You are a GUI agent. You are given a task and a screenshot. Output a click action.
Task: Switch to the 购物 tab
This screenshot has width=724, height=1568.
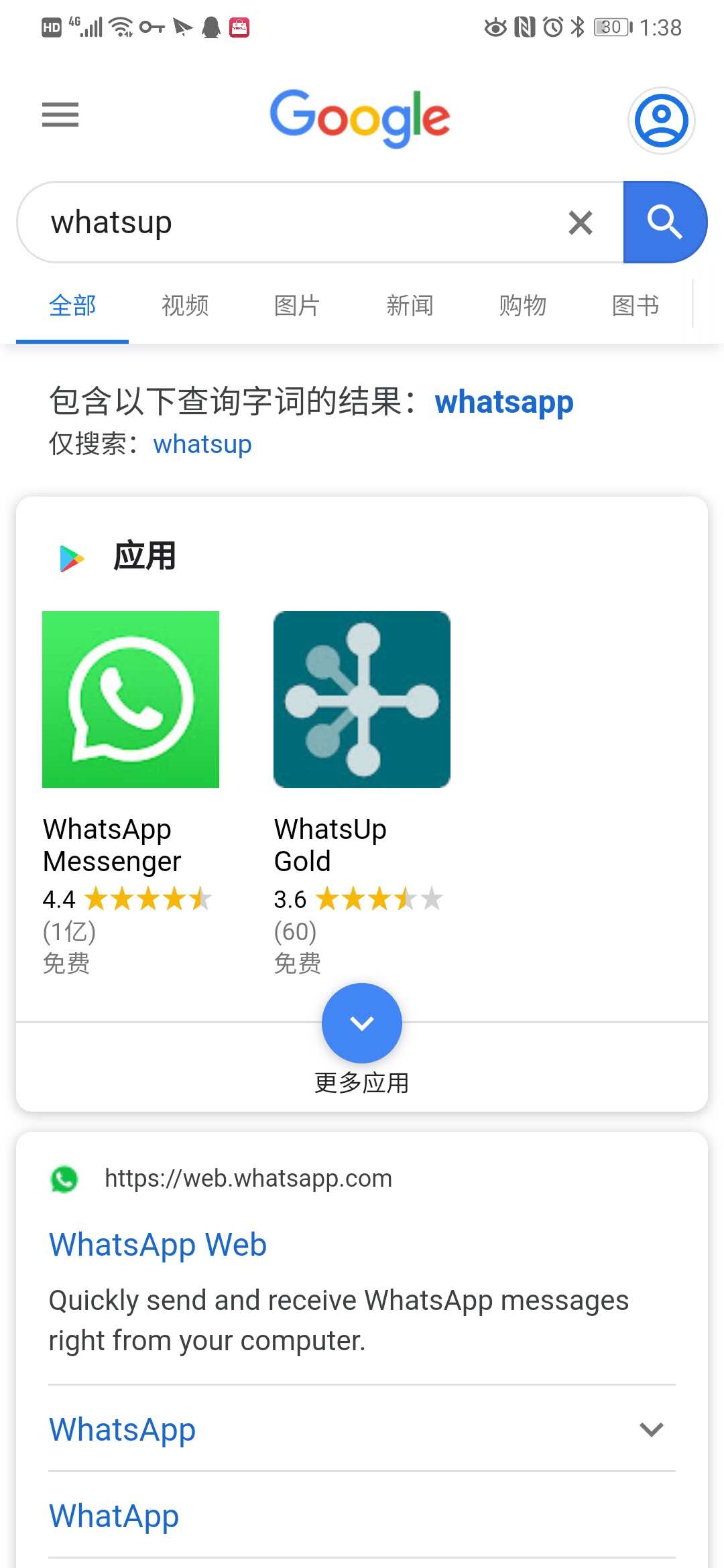tap(522, 306)
